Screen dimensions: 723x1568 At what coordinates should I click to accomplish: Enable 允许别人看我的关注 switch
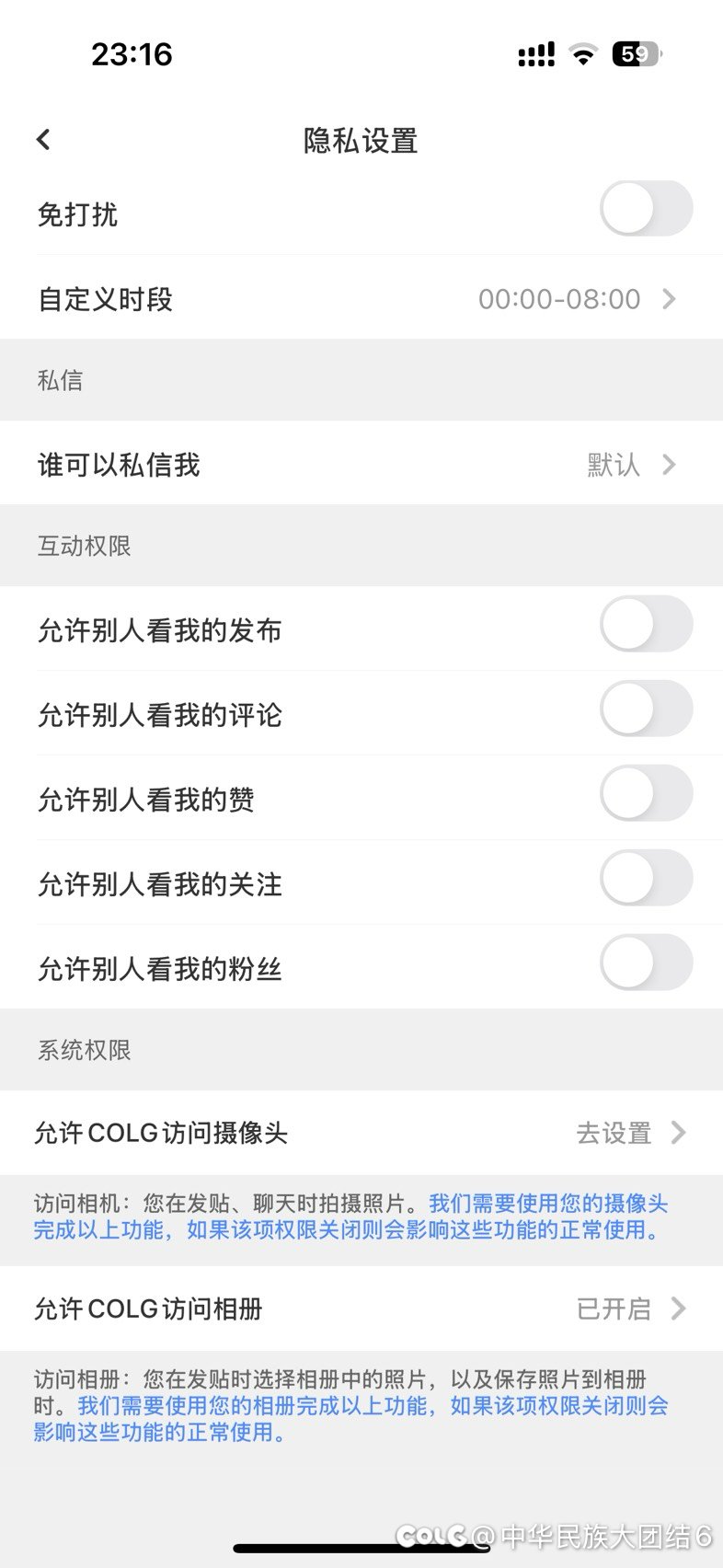point(646,879)
